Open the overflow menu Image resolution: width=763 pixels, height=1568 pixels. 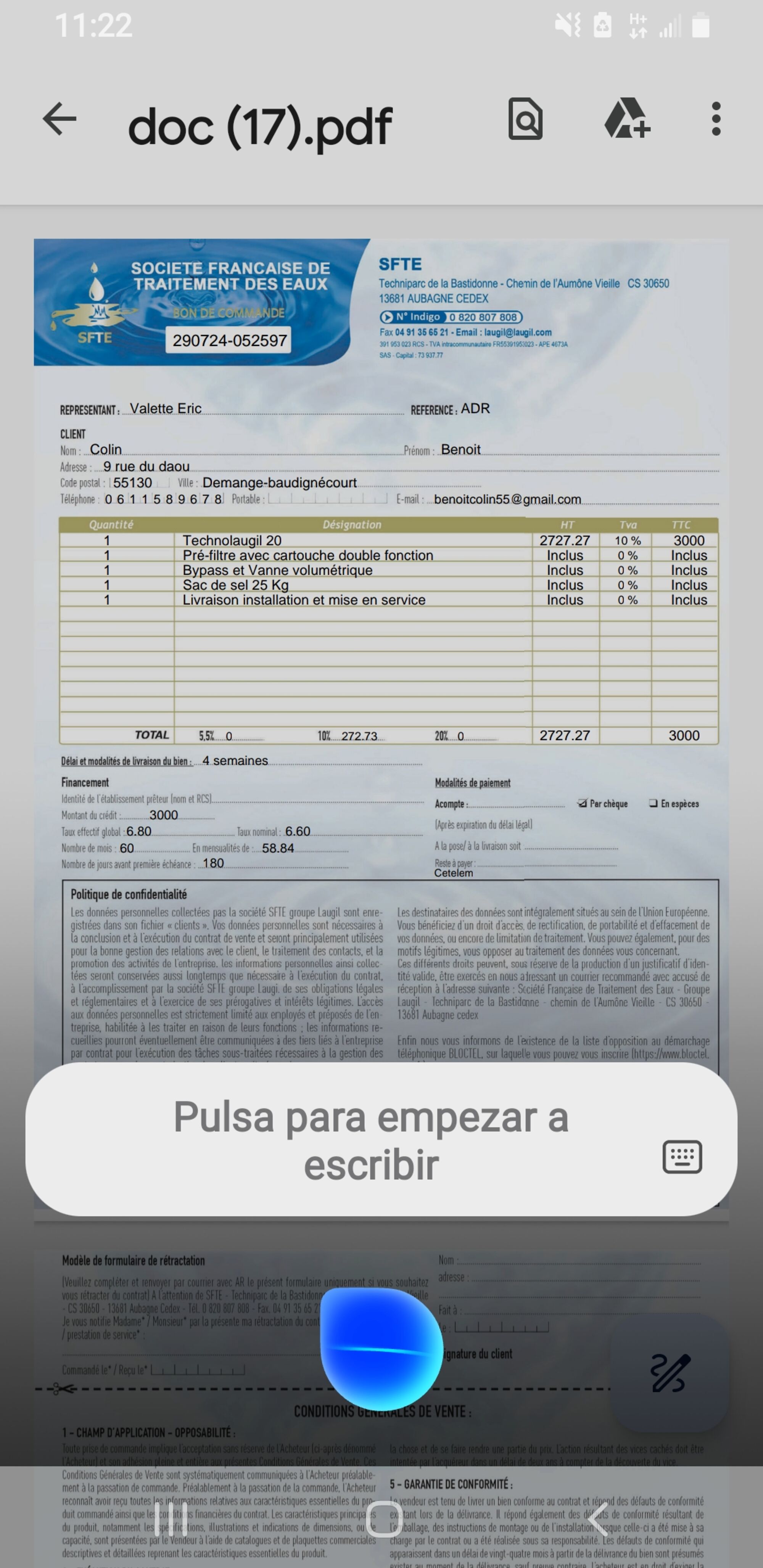coord(716,119)
